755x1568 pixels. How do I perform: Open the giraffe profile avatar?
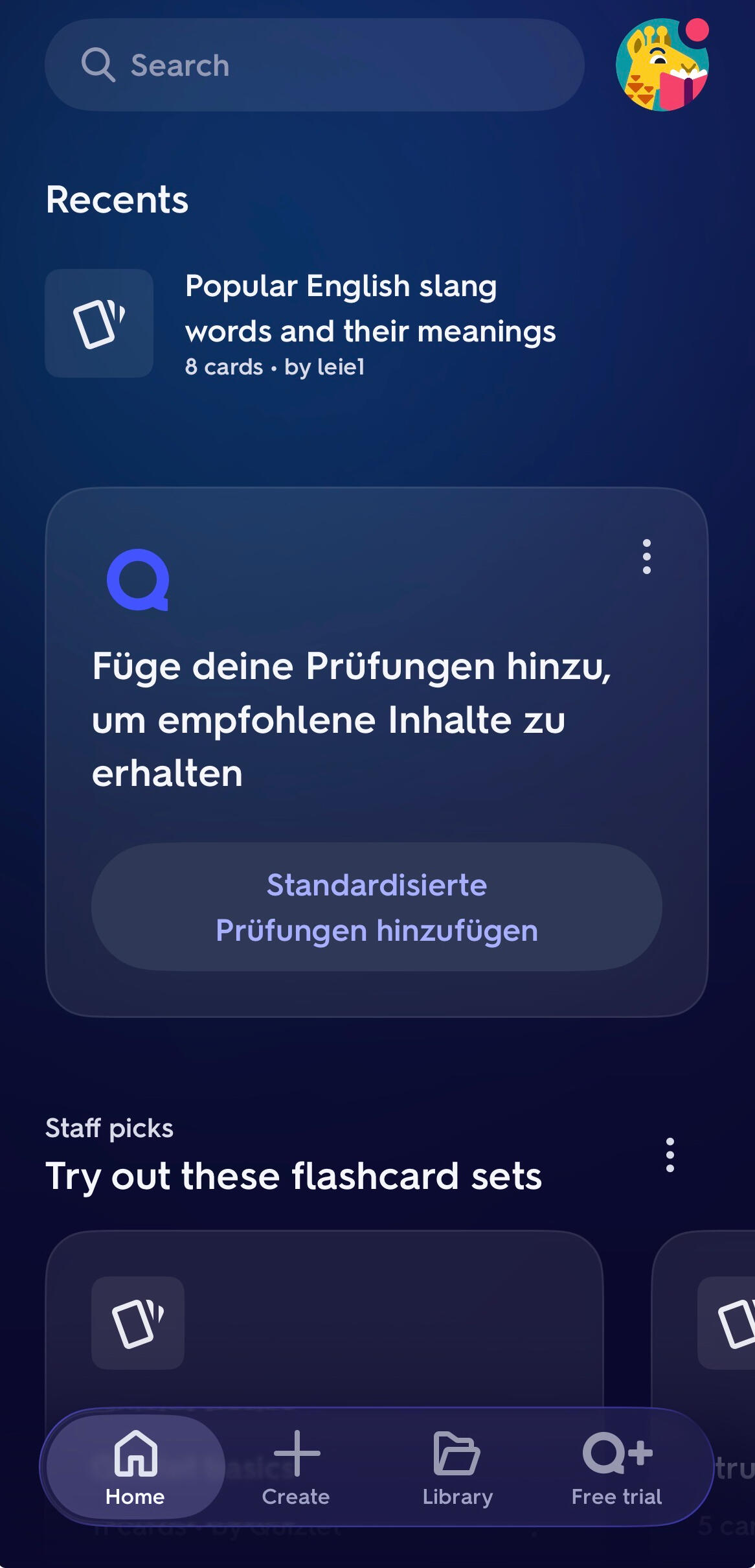pyautogui.click(x=662, y=65)
